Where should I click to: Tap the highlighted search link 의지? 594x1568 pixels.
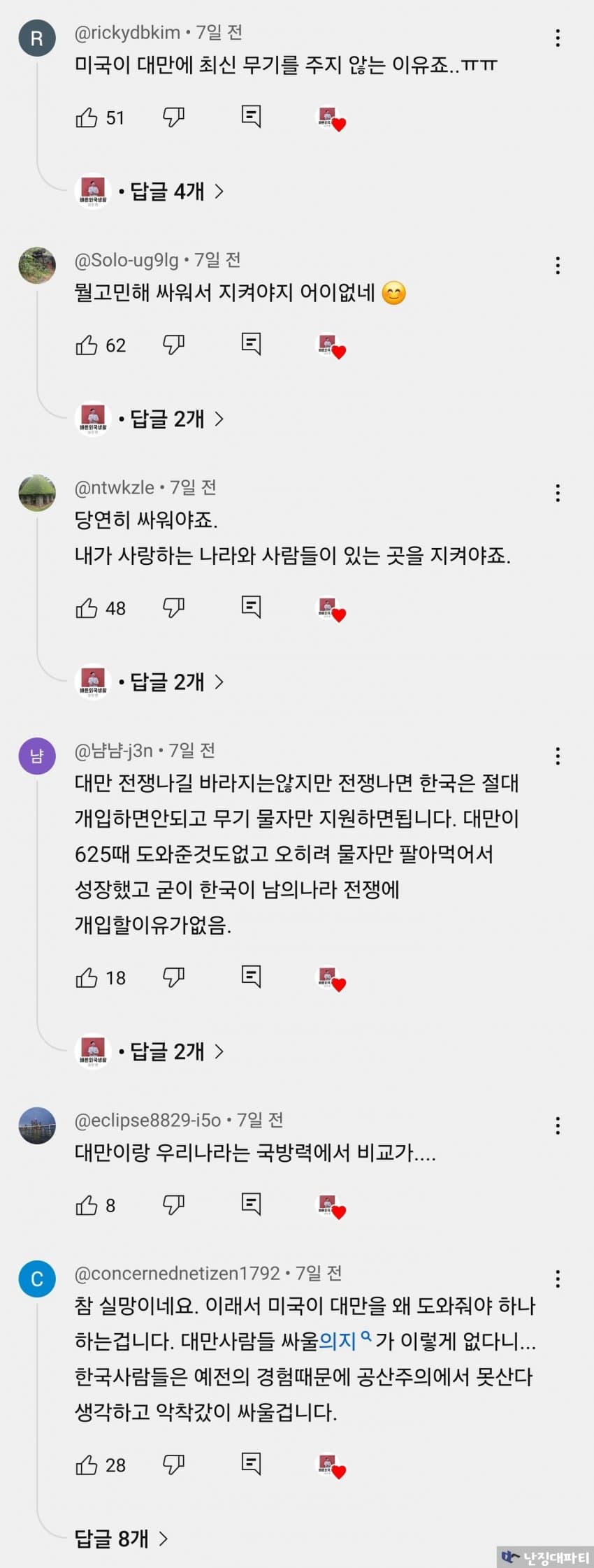point(338,1341)
